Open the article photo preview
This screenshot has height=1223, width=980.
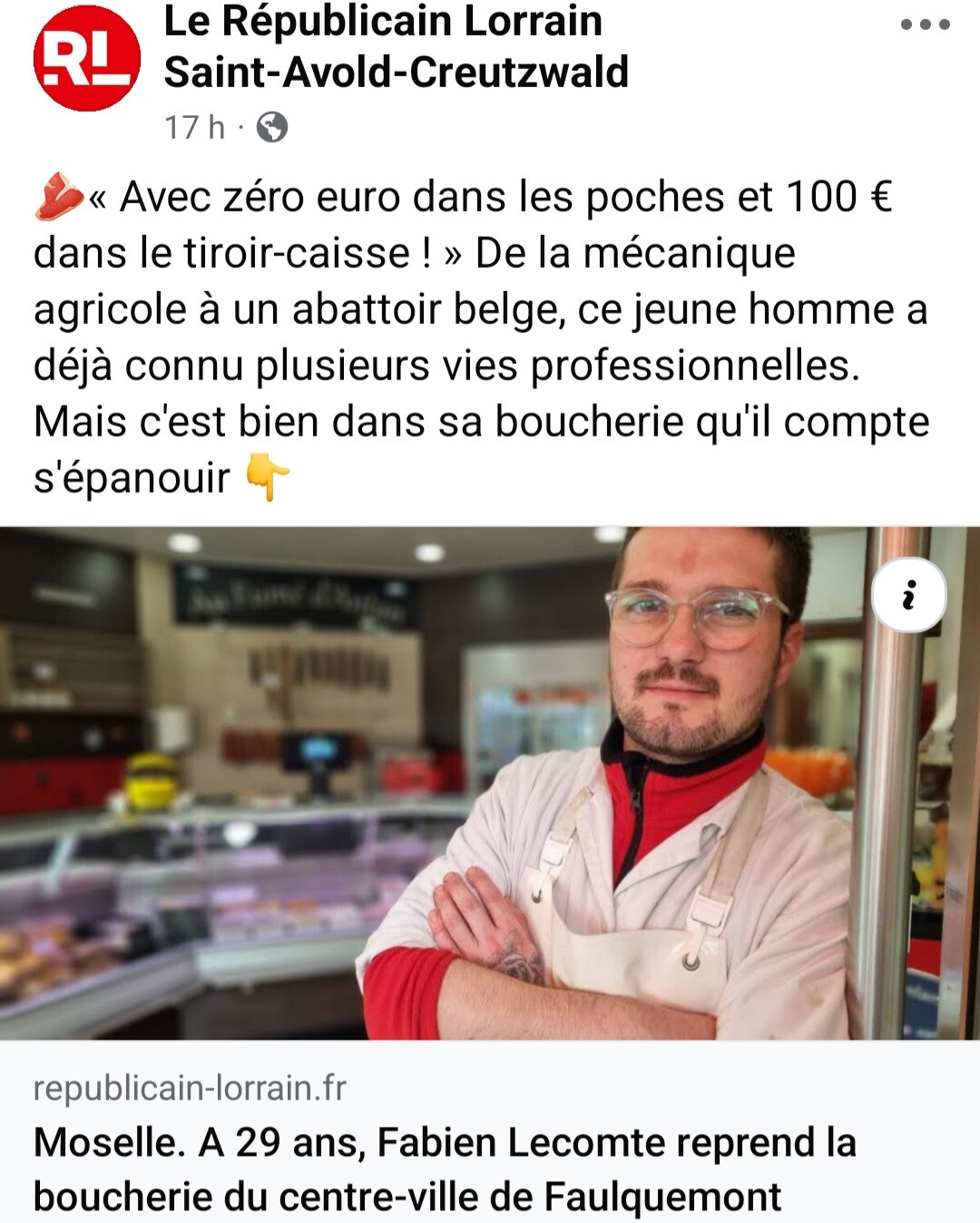click(x=490, y=783)
